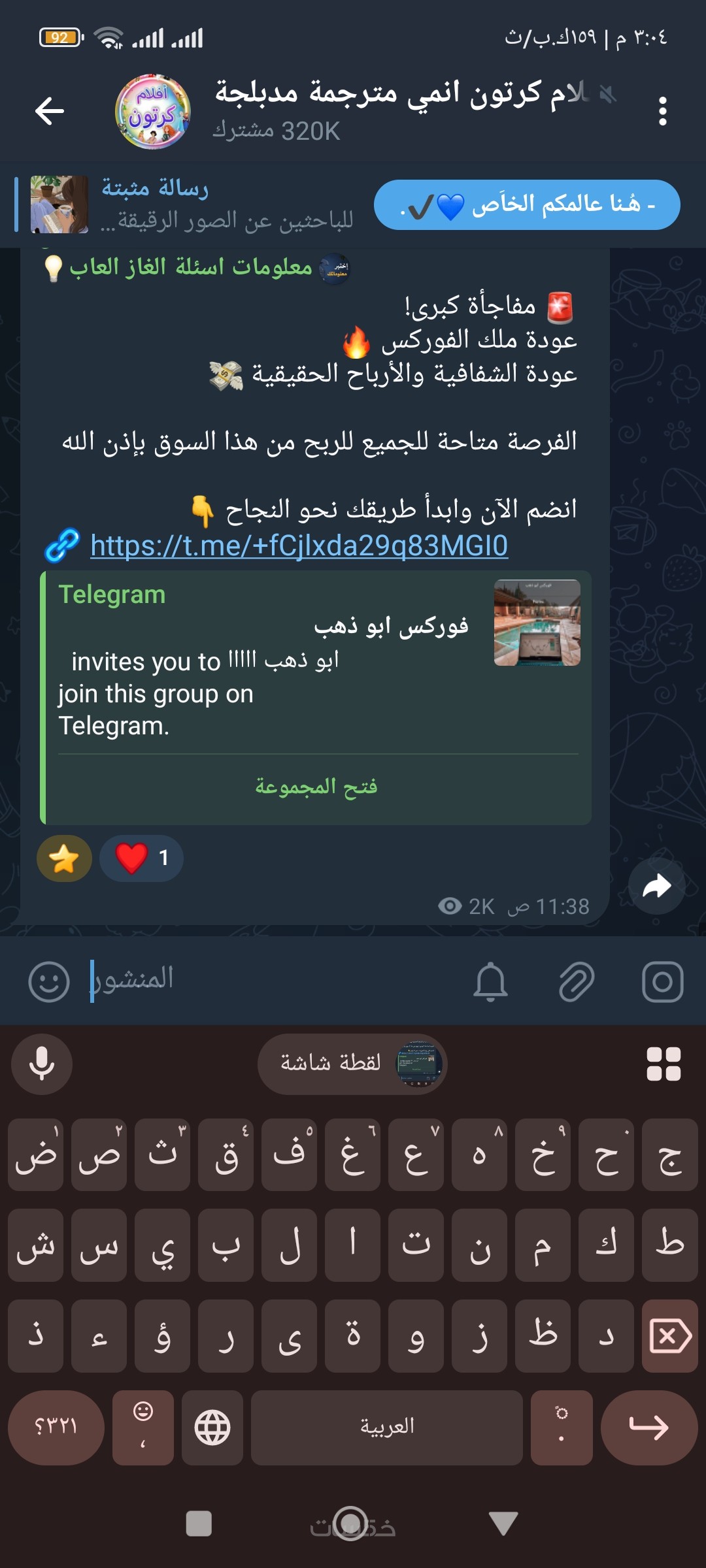
Task: Tap the star reaction chip
Action: pyautogui.click(x=64, y=858)
